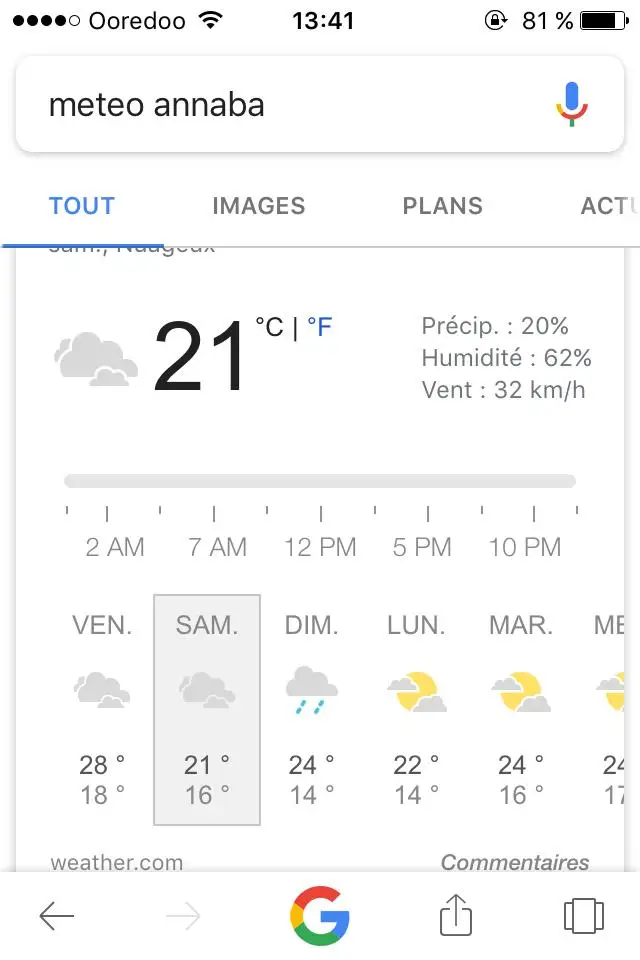
Task: Share this weather page
Action: tap(456, 916)
